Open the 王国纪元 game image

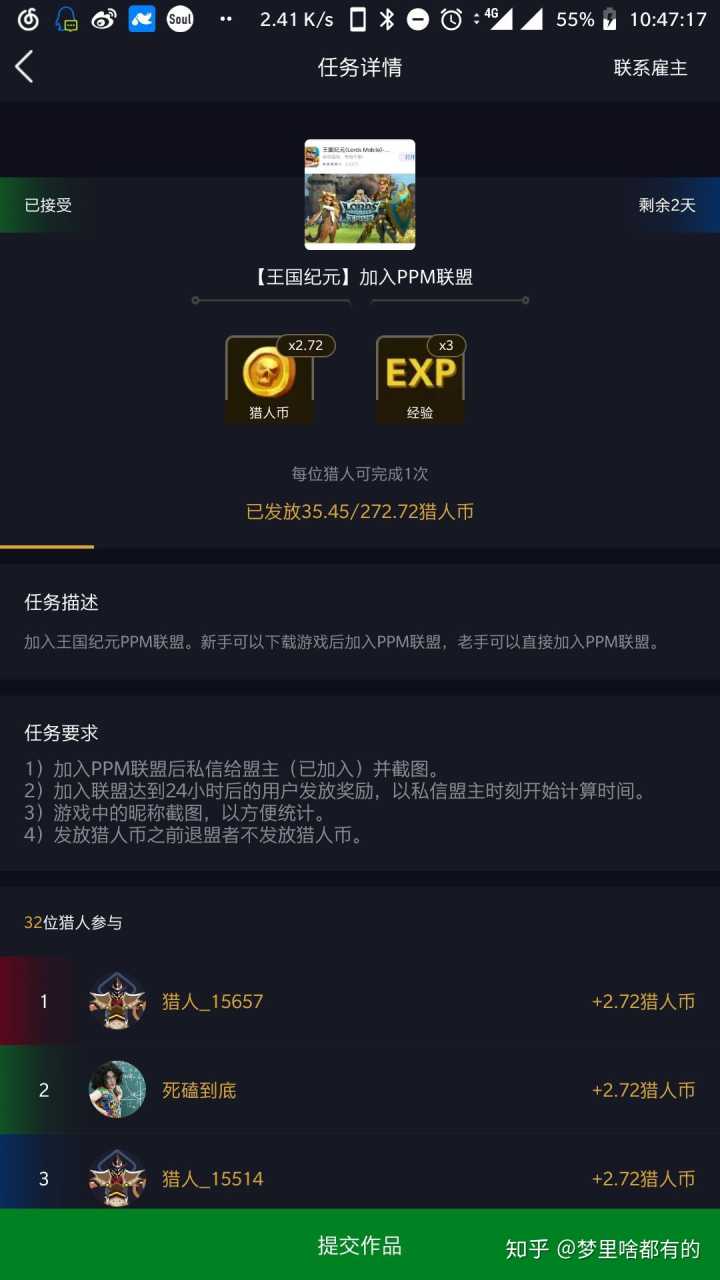(360, 194)
